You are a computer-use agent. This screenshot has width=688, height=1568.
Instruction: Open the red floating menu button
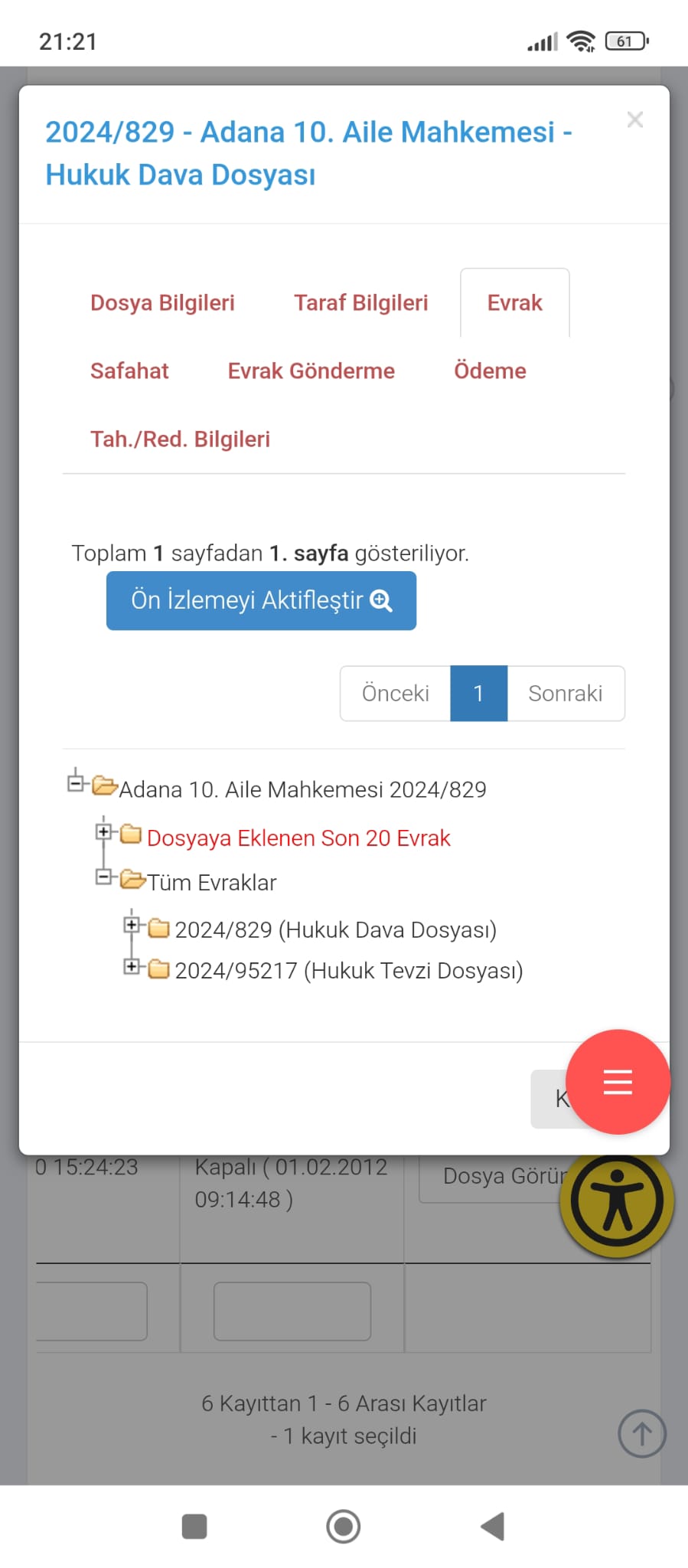point(618,1082)
